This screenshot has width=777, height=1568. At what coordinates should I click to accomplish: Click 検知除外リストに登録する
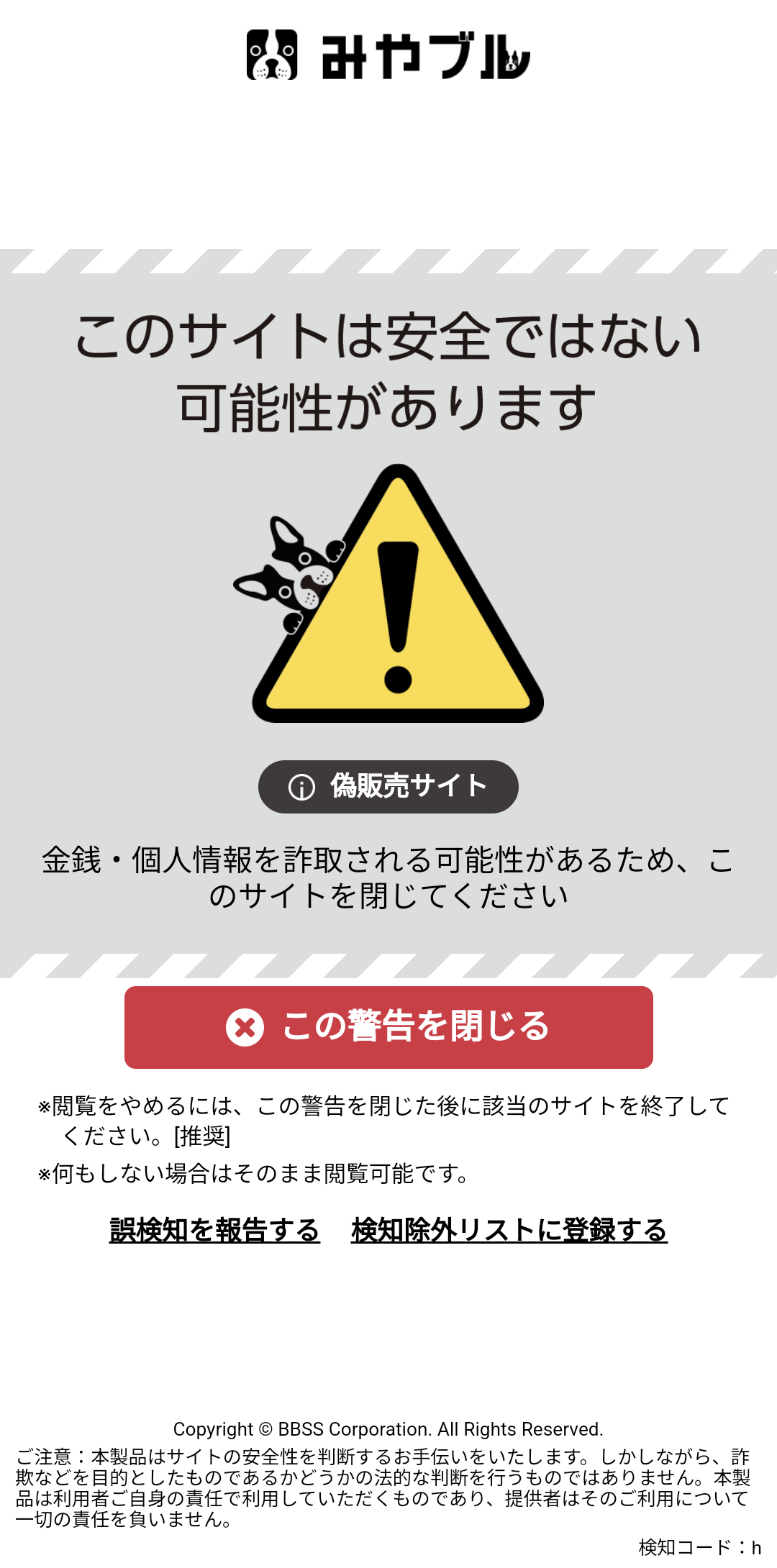tap(509, 1225)
